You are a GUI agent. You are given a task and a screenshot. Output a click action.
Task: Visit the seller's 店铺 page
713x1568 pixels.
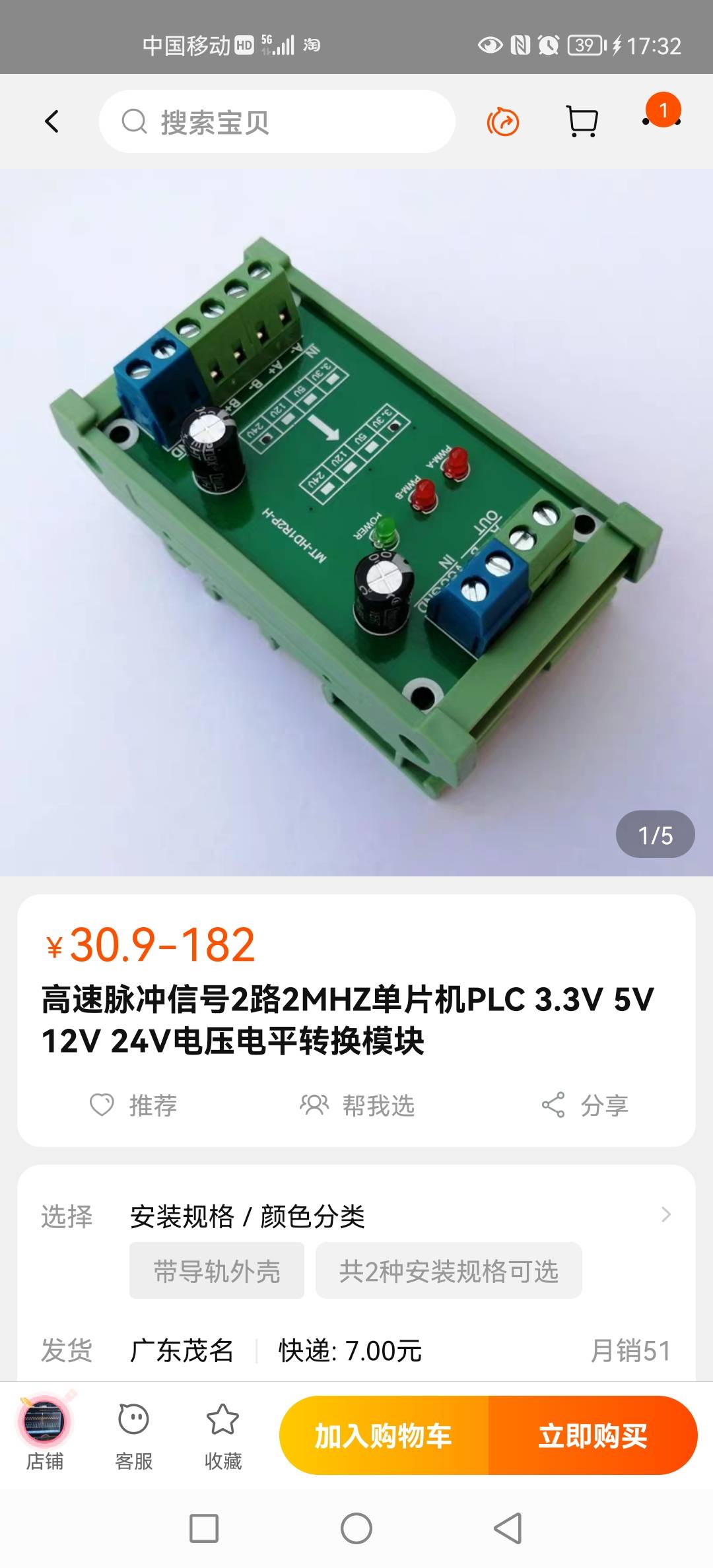coord(44,1433)
